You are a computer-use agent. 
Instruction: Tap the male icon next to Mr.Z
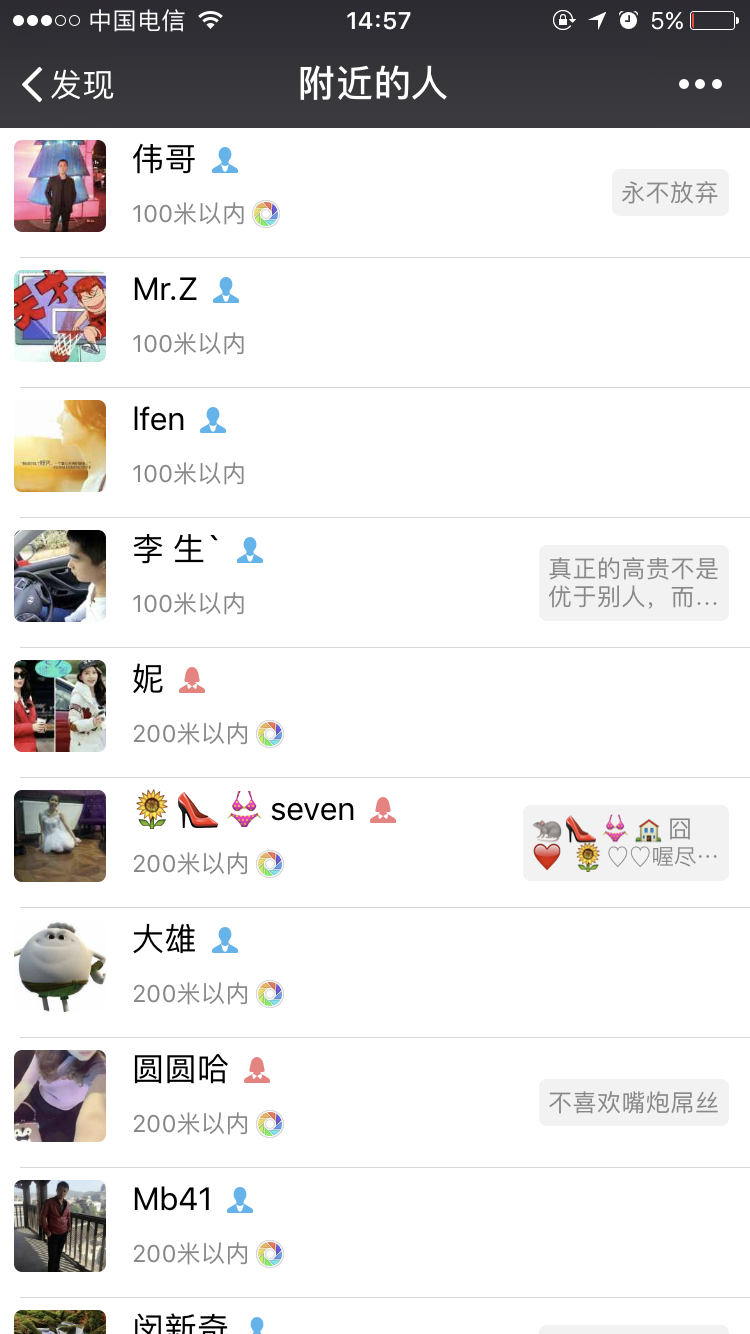click(x=226, y=290)
